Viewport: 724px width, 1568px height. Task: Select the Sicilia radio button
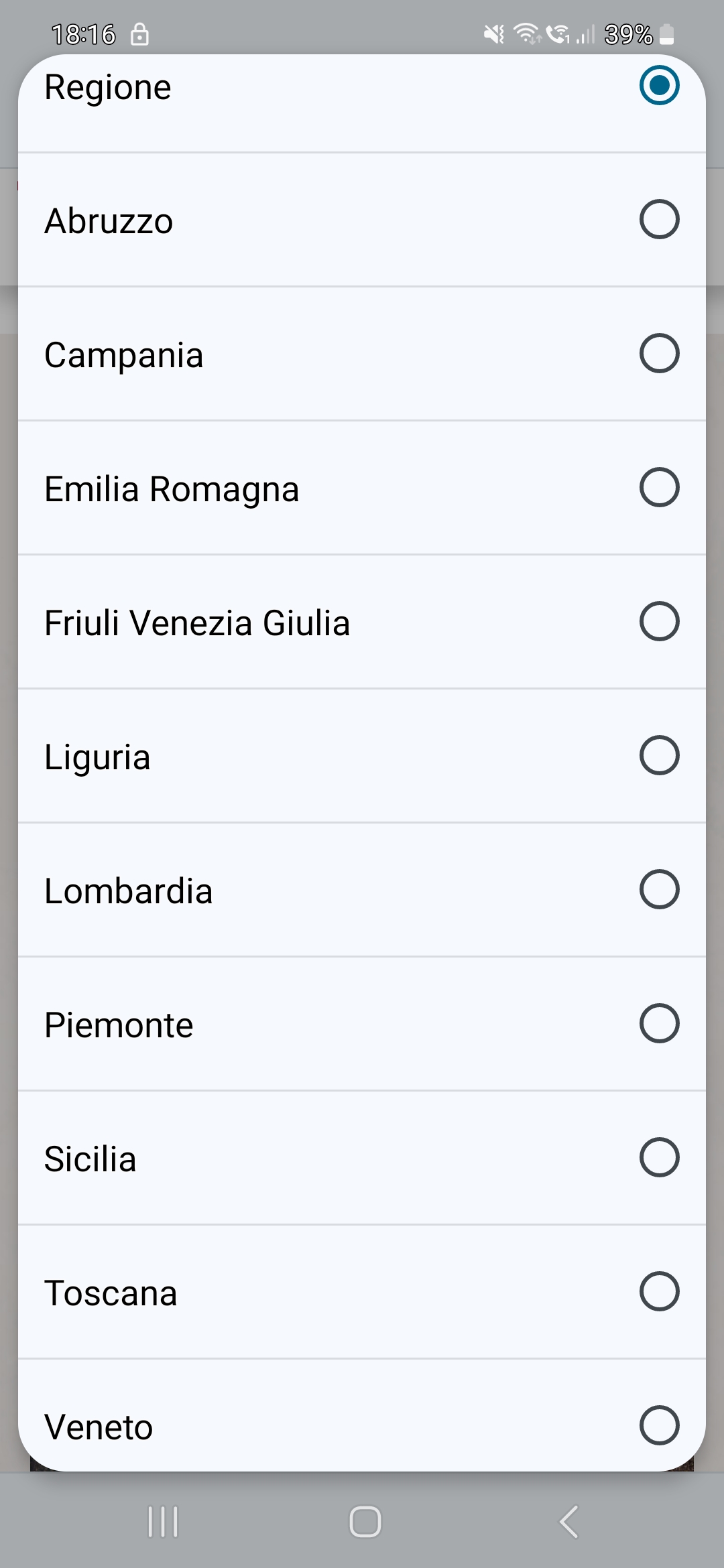[x=660, y=1157]
